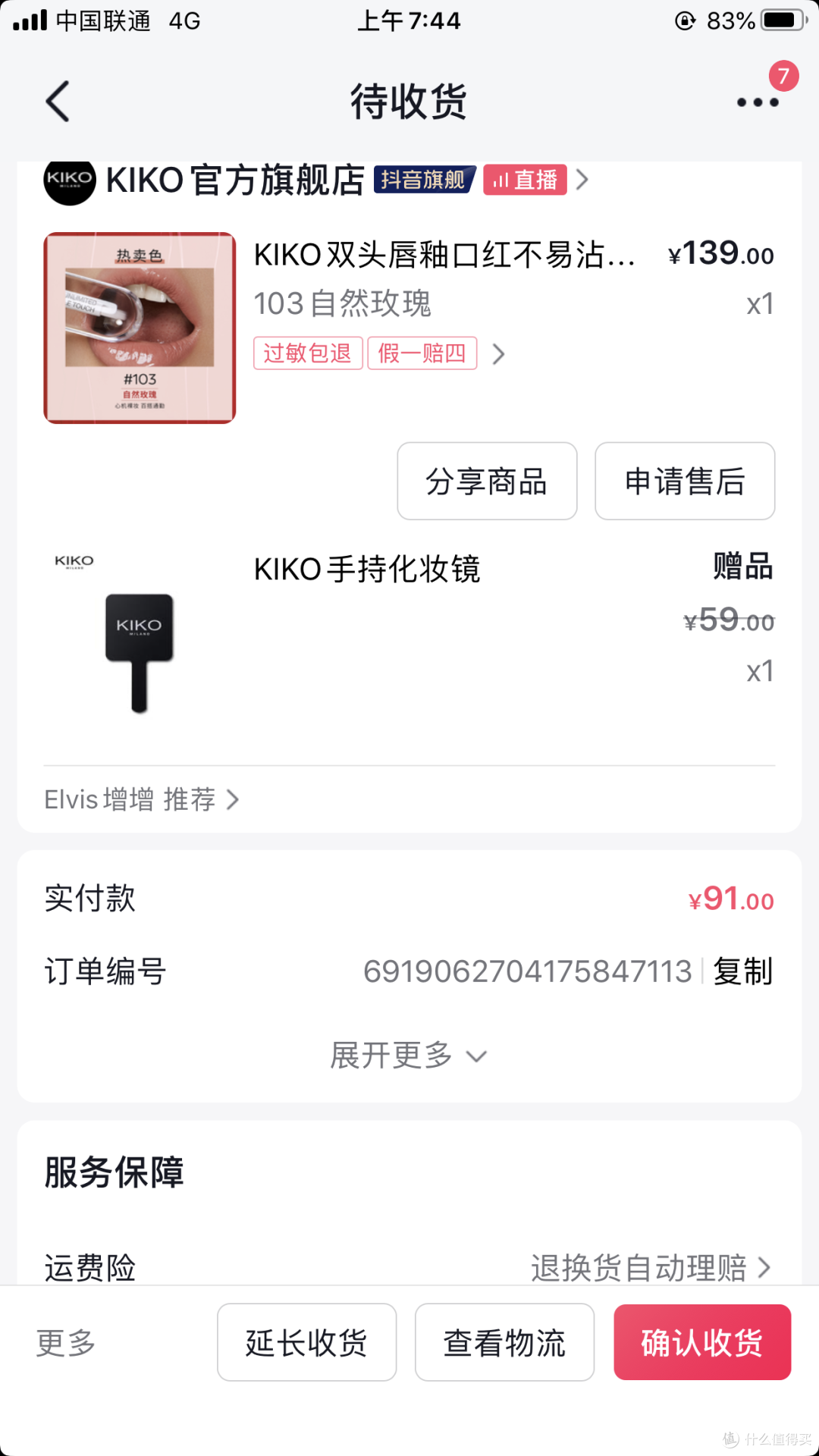This screenshot has height=1456, width=819.
Task: Open the three-dot more menu
Action: (x=758, y=102)
